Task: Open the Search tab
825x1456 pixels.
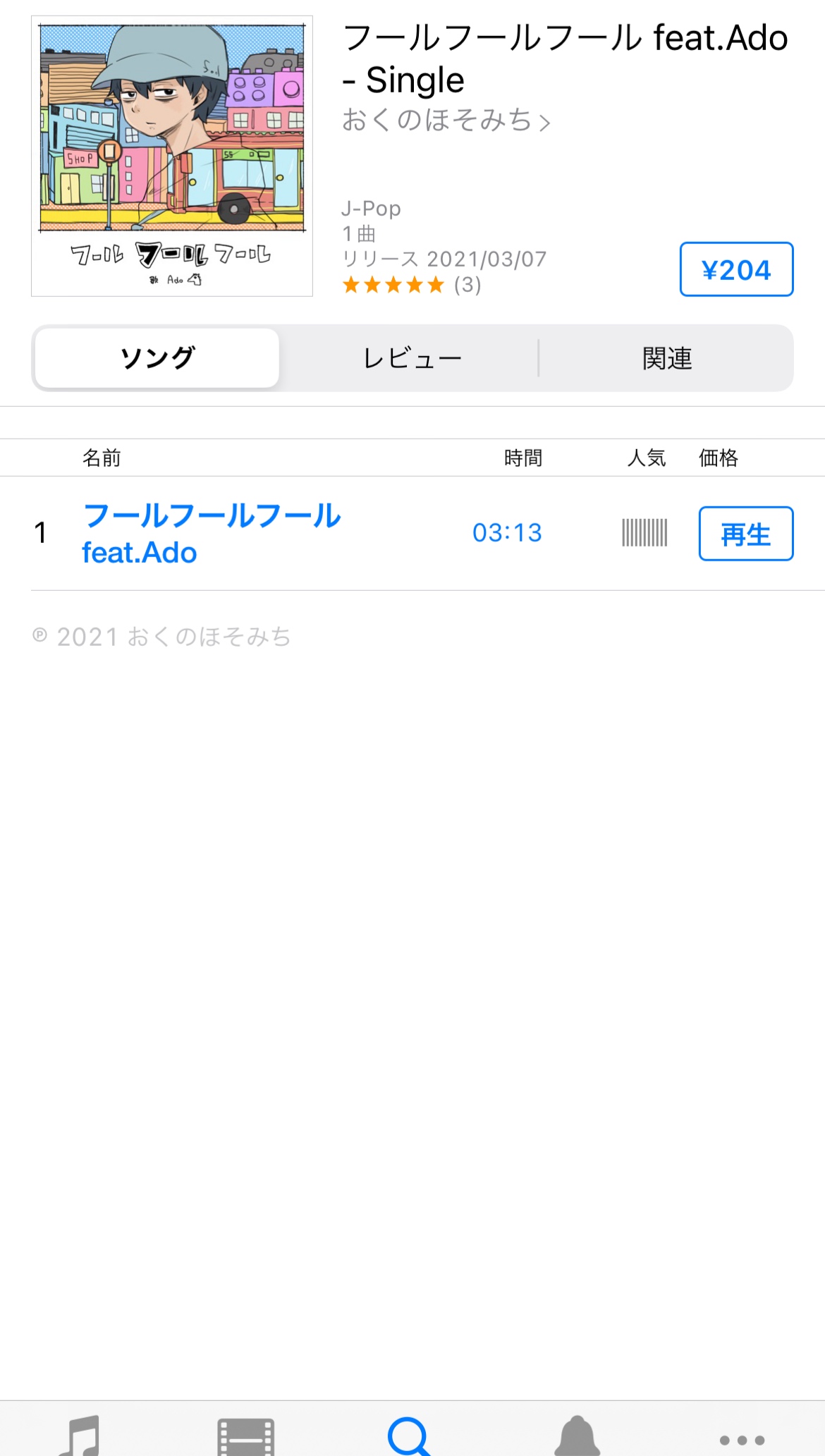Action: (410, 1436)
